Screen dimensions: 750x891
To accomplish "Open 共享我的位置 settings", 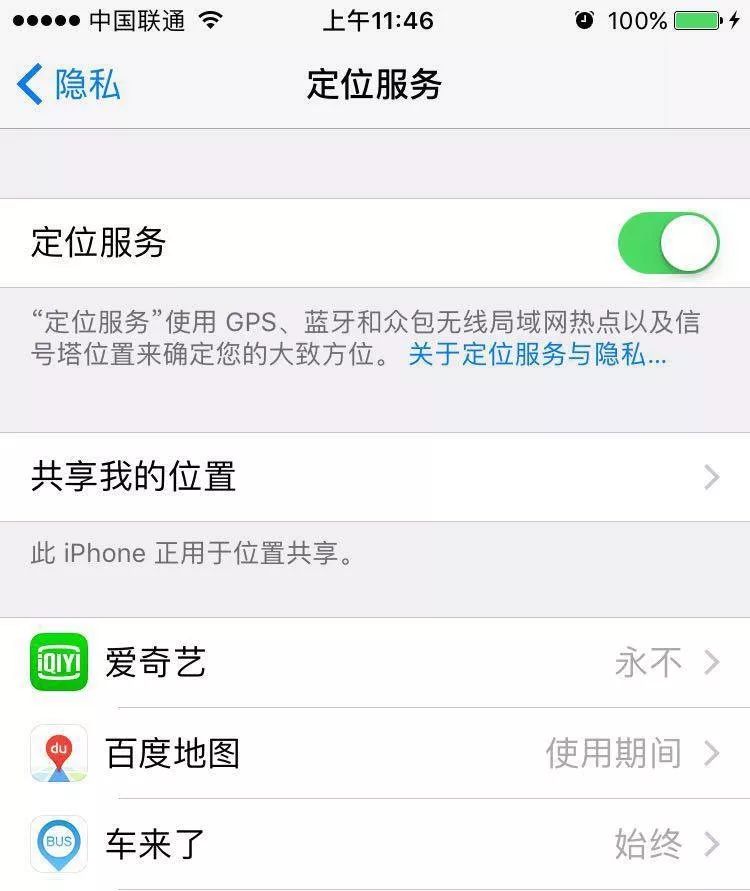I will tap(375, 477).
